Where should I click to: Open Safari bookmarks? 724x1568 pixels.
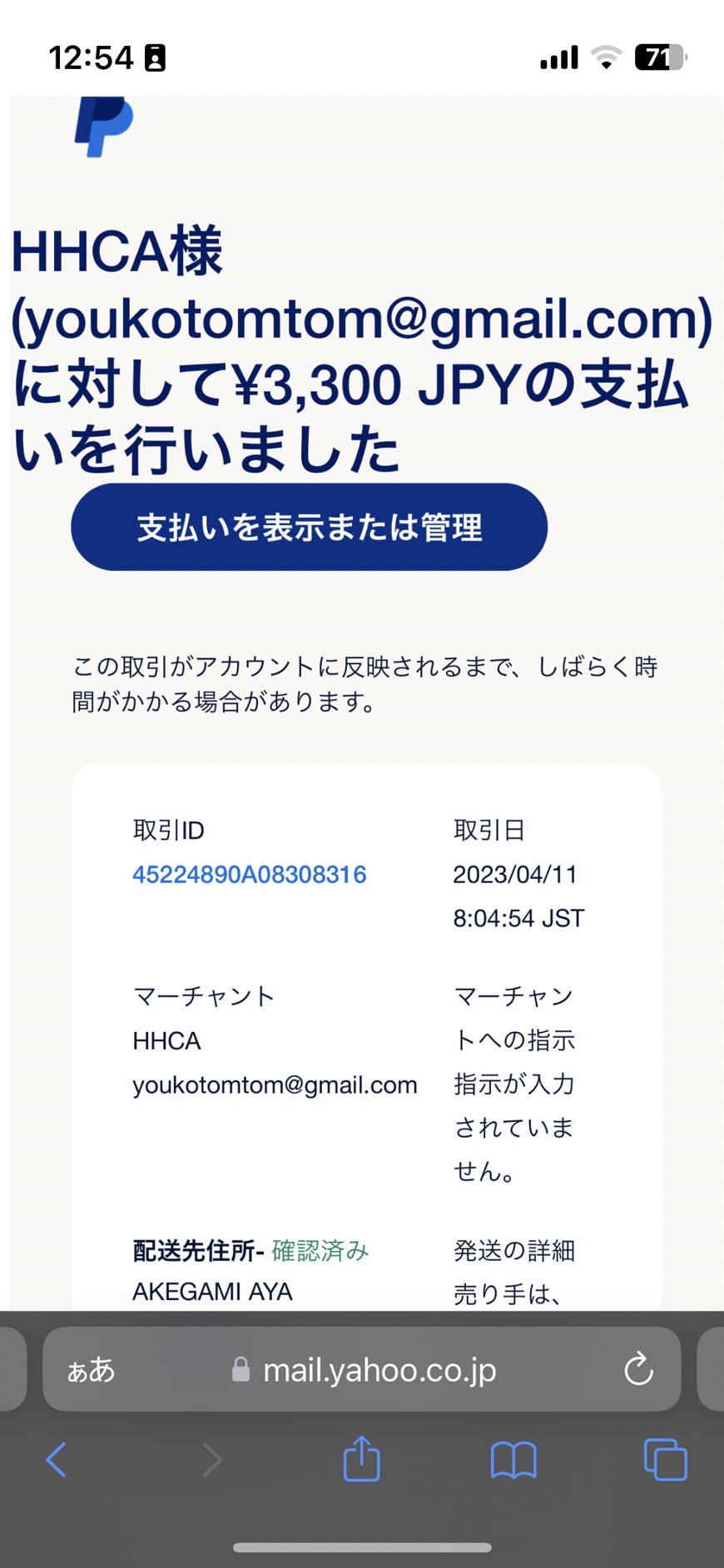point(513,1460)
